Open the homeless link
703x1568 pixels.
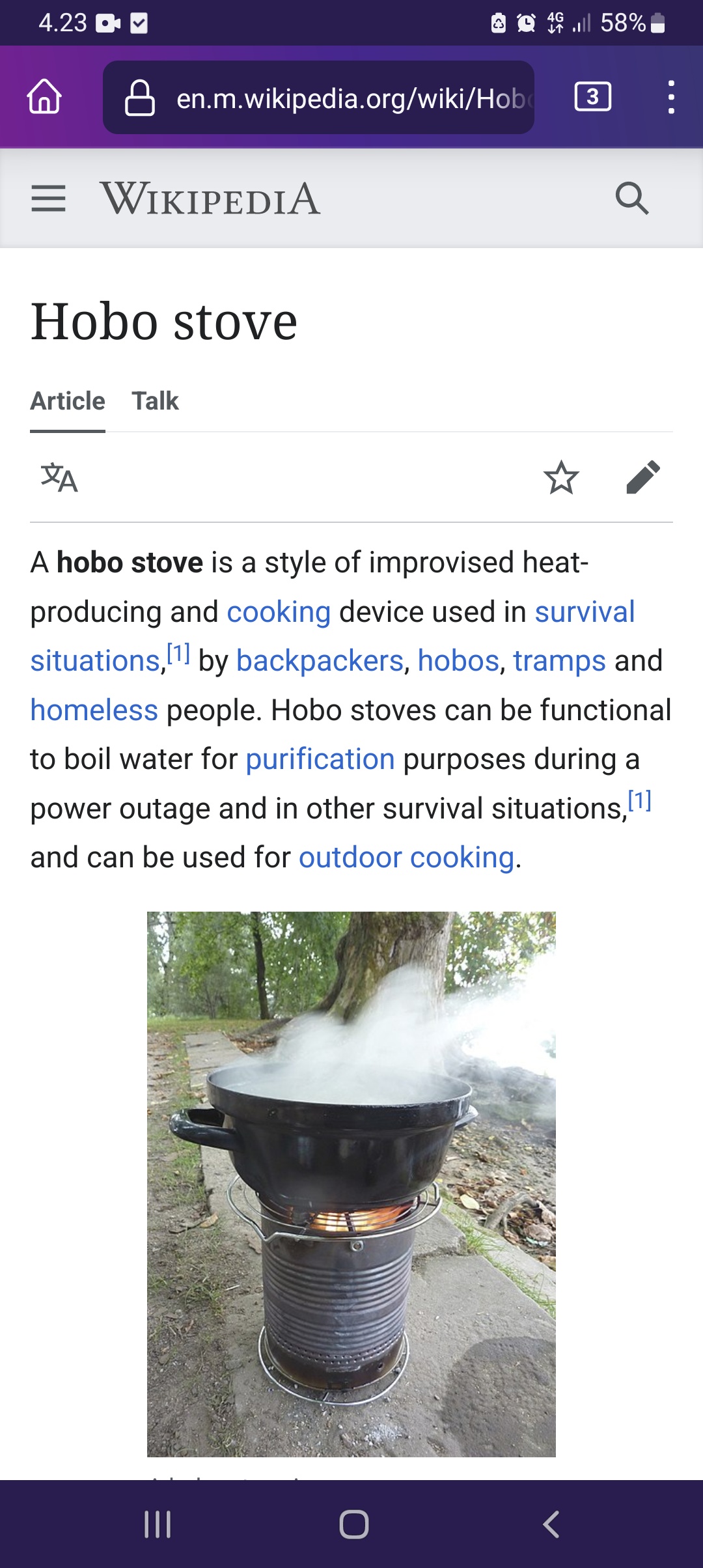[94, 710]
